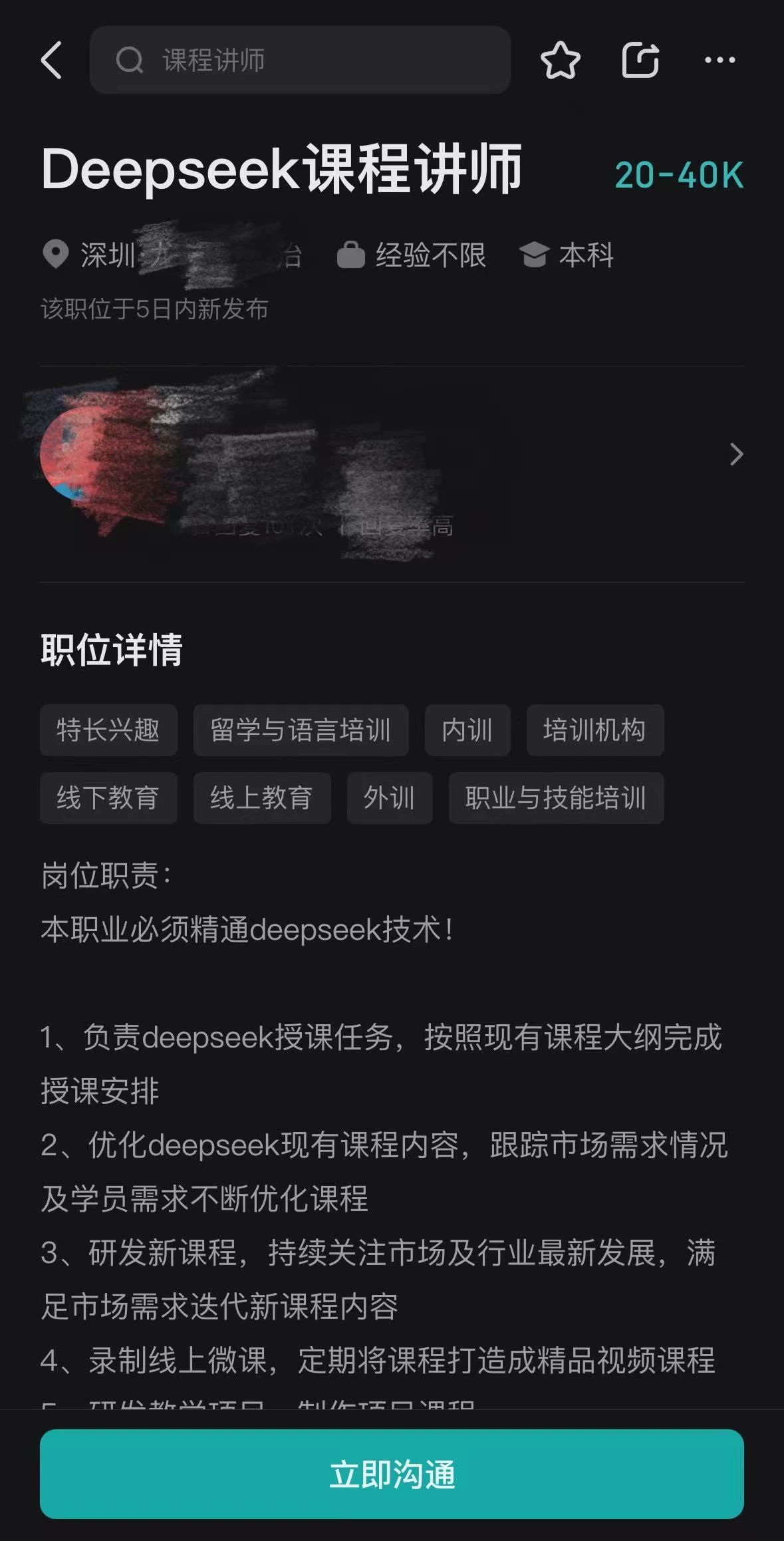
Task: Tap the 课程讲师 search input field
Action: pos(299,61)
